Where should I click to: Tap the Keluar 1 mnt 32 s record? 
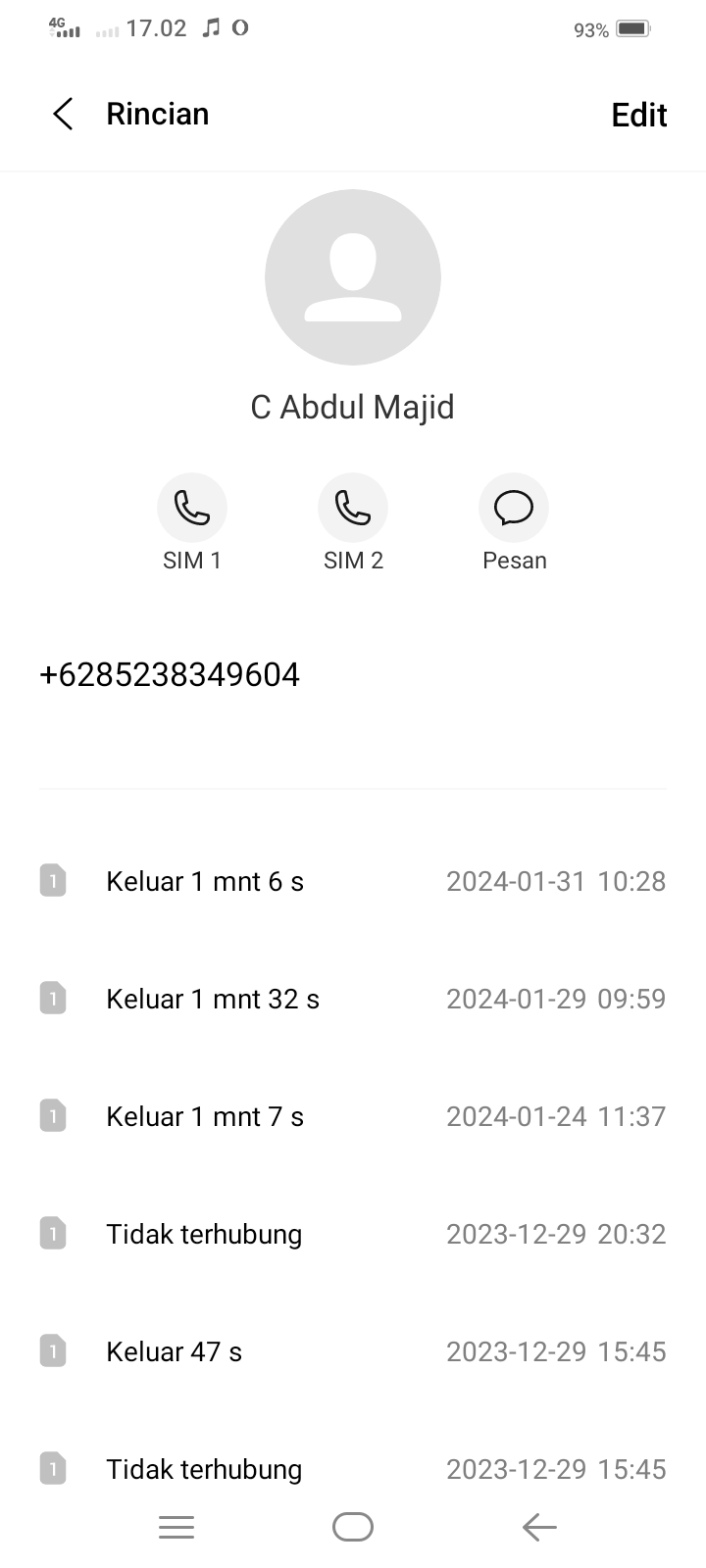(353, 998)
